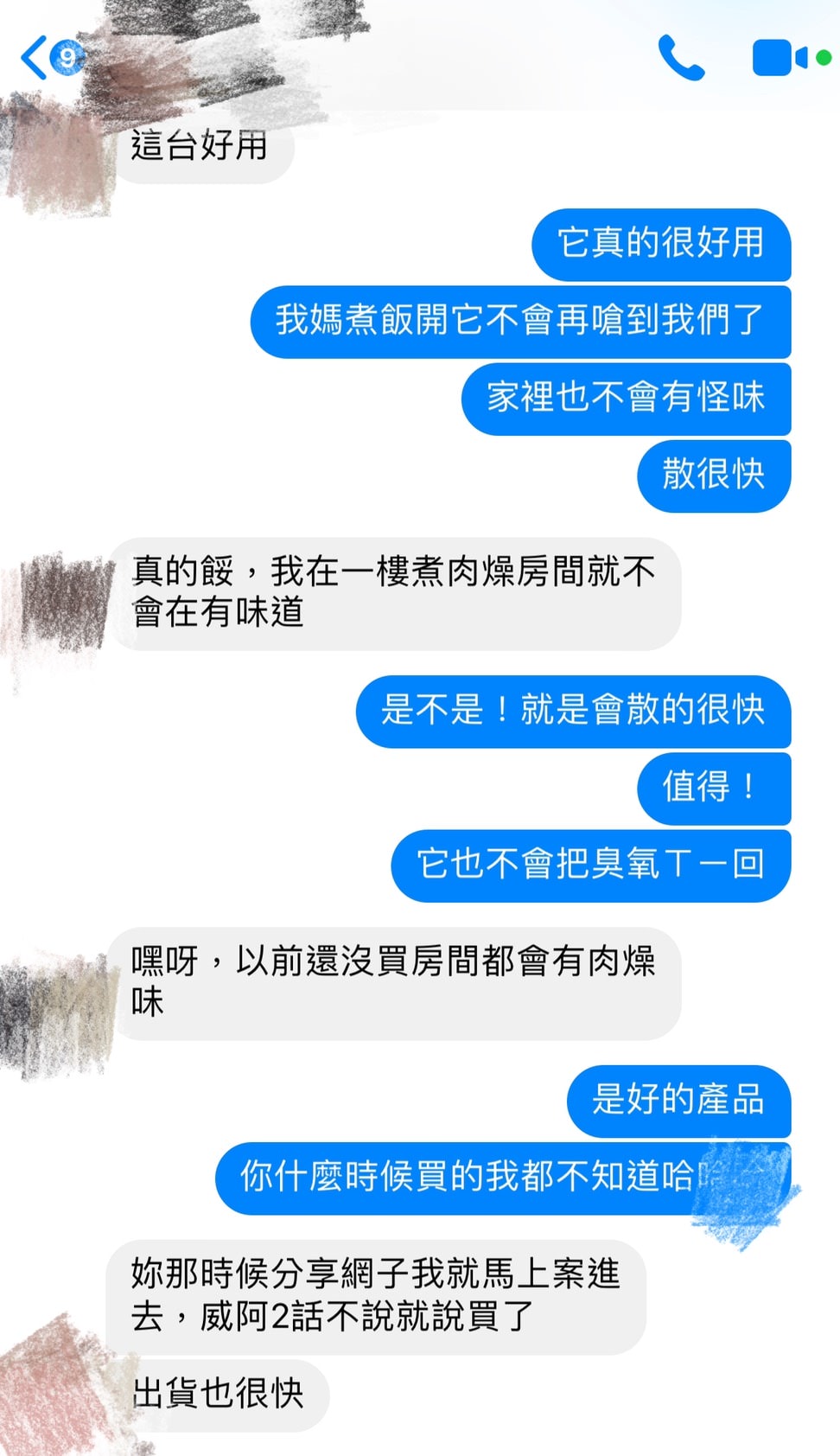840x1456 pixels.
Task: Start a voice call
Action: [x=681, y=58]
